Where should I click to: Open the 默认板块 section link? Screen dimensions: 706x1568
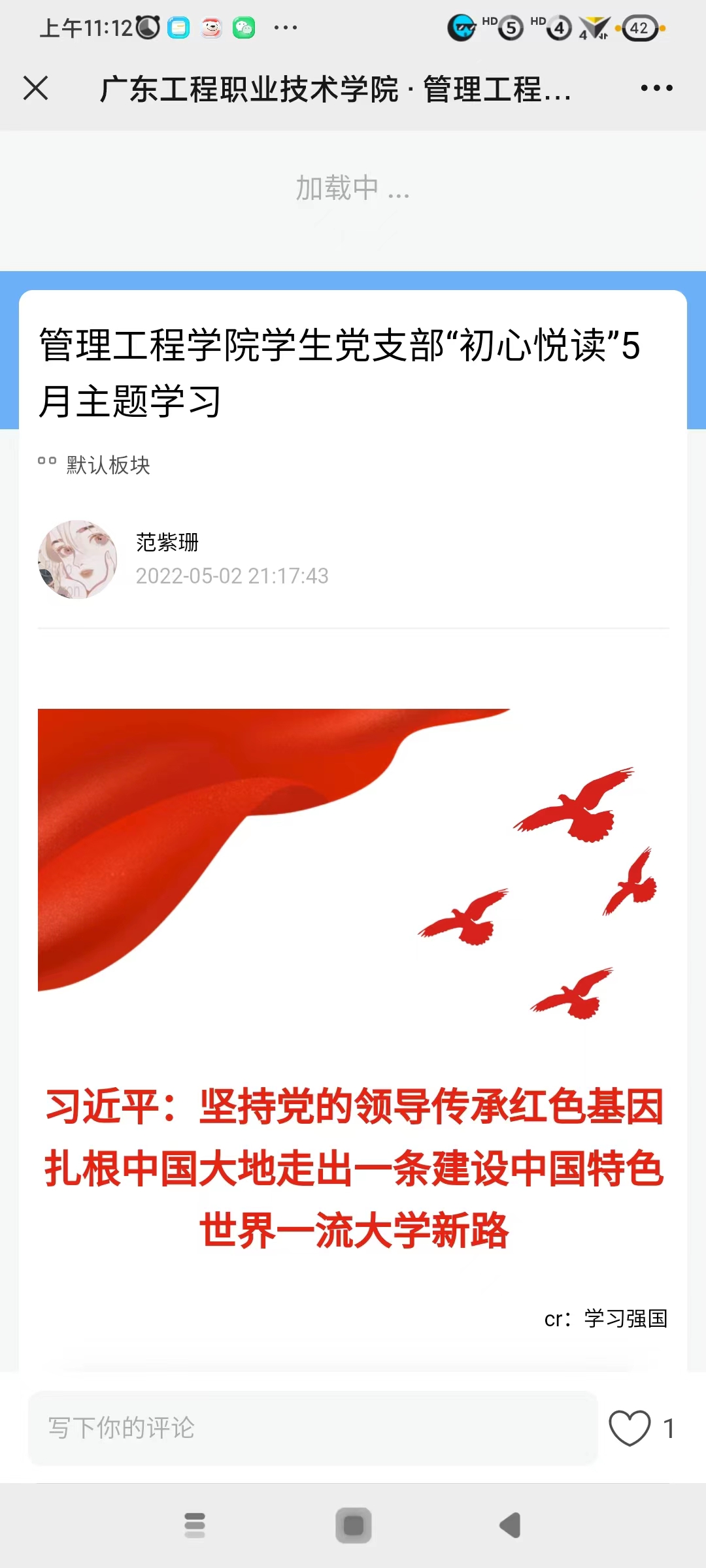[x=108, y=465]
